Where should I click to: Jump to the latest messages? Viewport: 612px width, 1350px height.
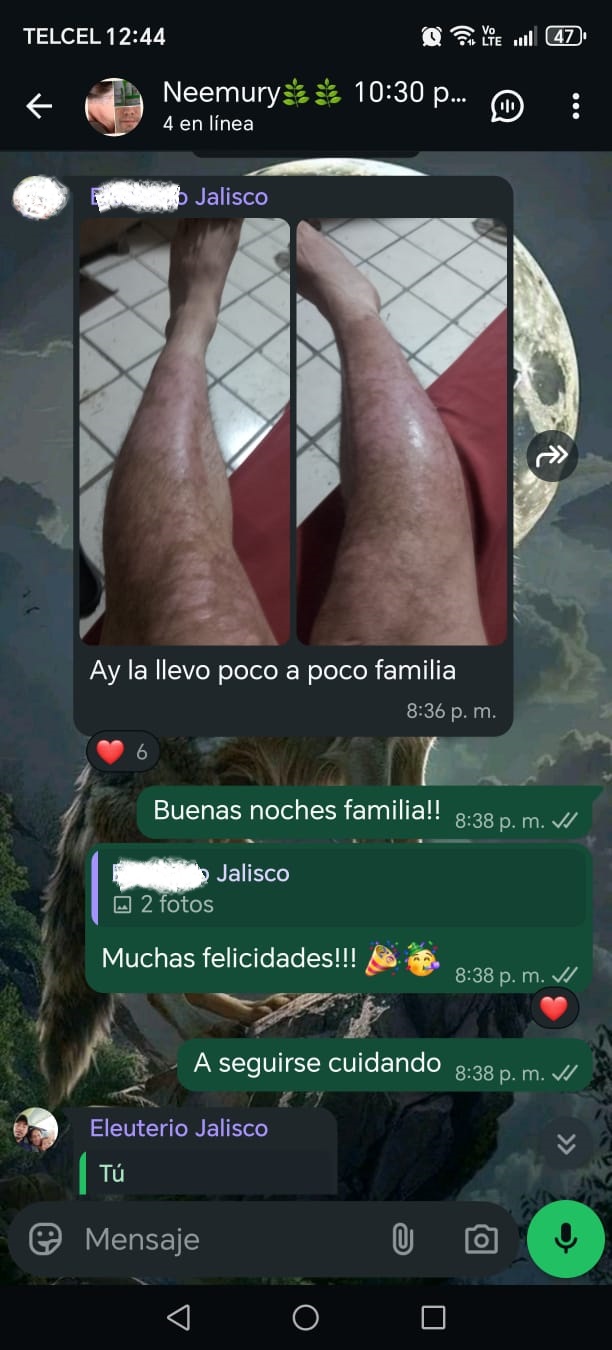[566, 1143]
